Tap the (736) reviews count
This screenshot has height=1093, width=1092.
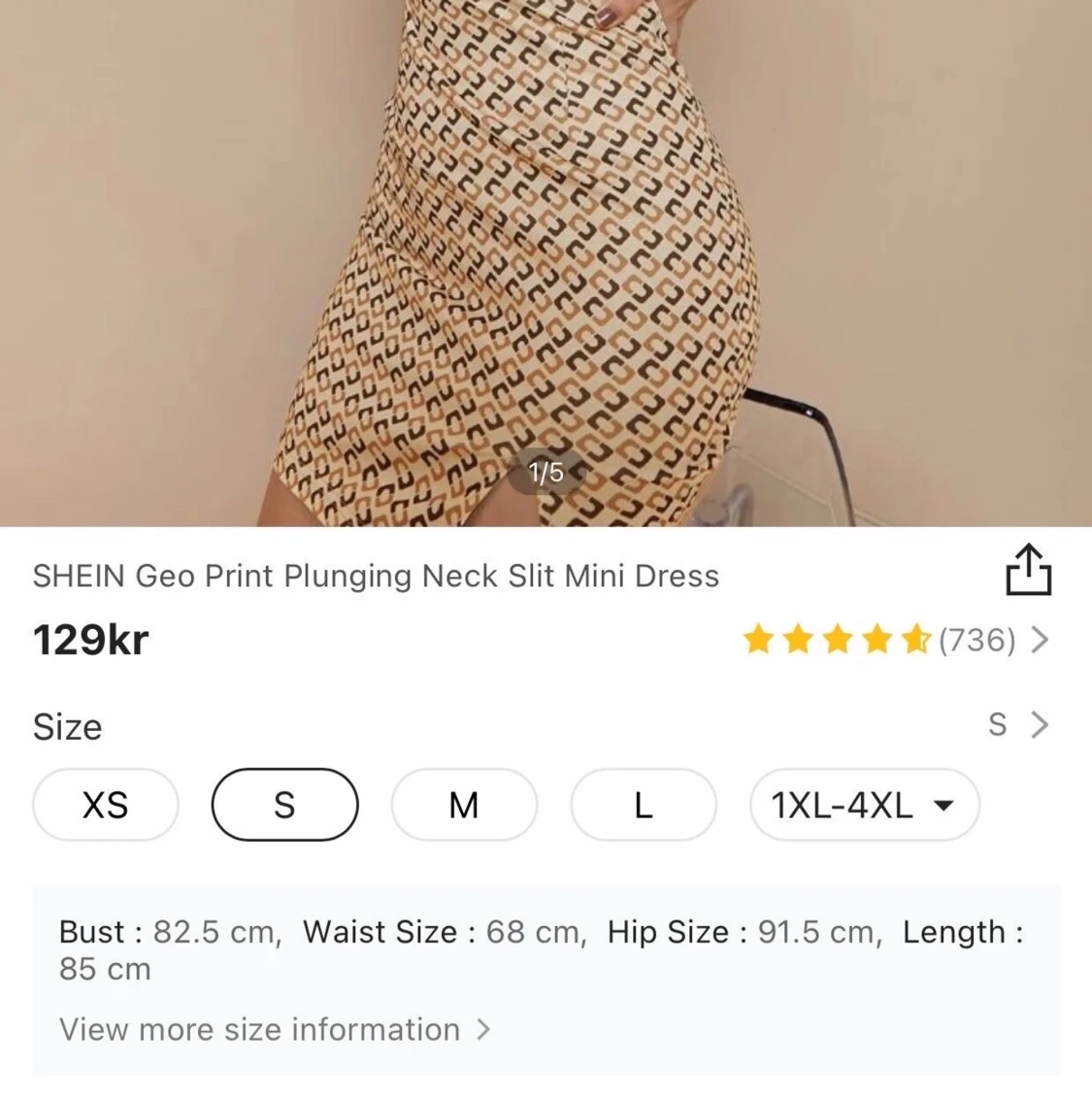(978, 640)
